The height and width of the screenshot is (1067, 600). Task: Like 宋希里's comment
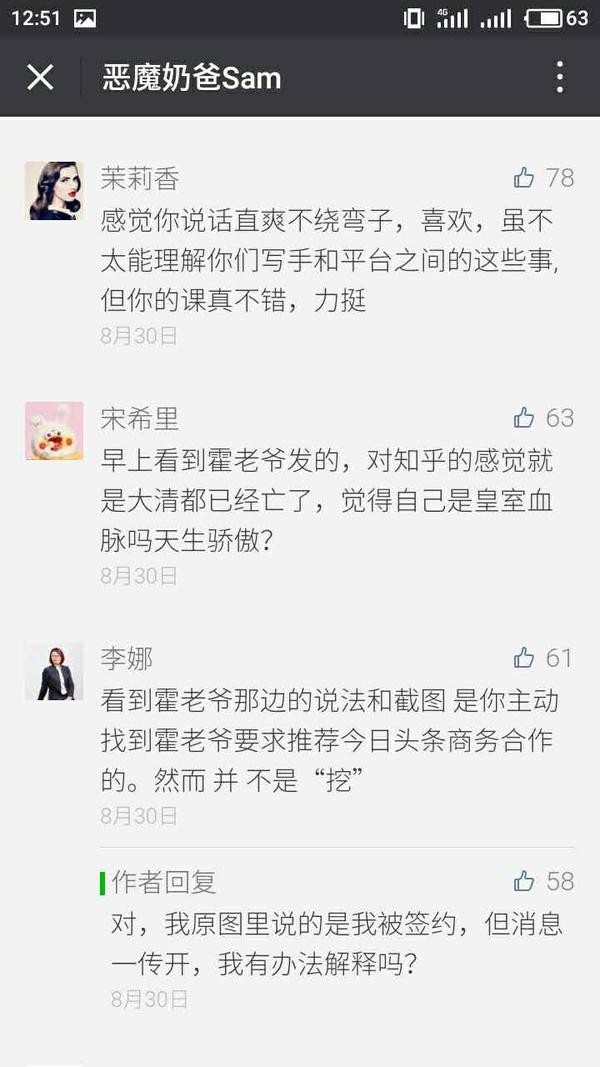pos(524,418)
